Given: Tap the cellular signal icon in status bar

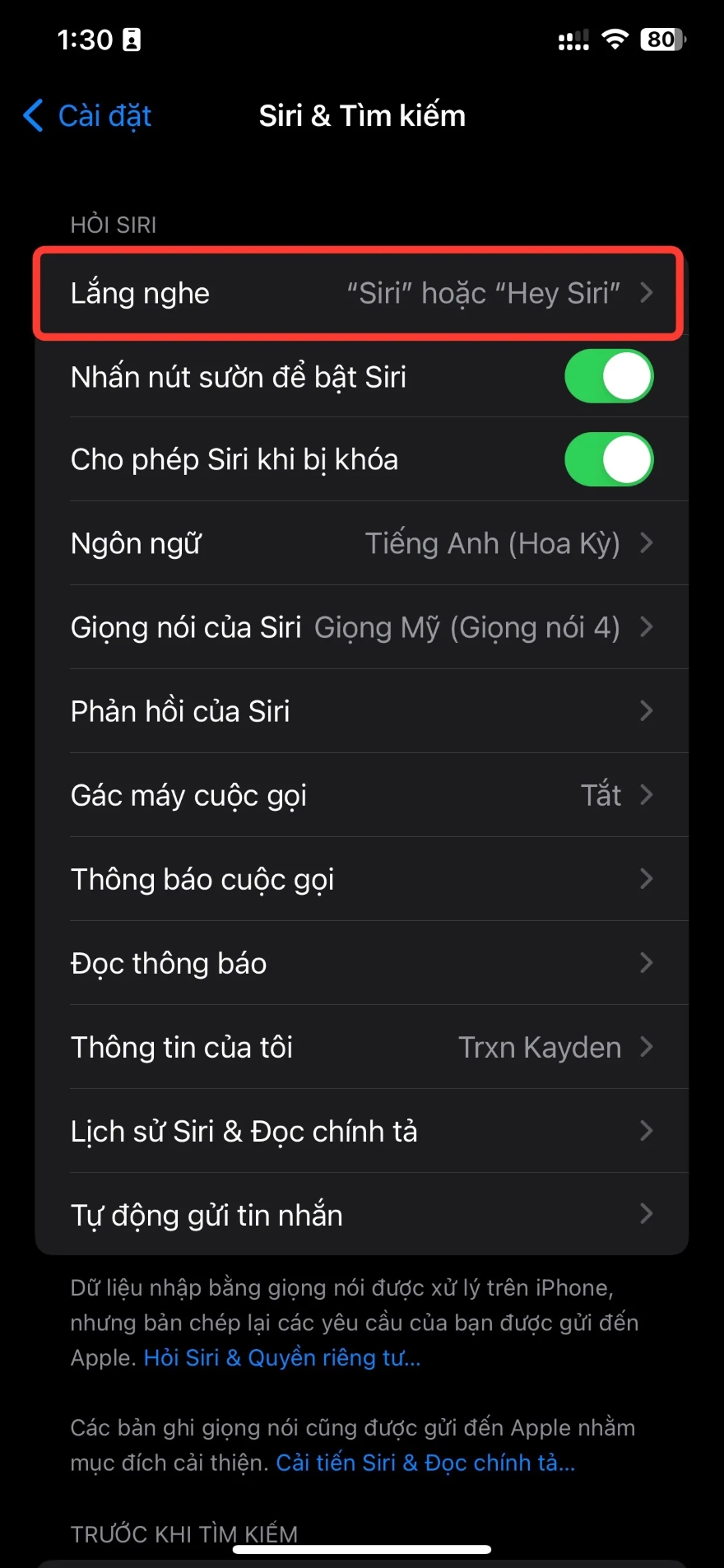Looking at the screenshot, I should tap(573, 38).
